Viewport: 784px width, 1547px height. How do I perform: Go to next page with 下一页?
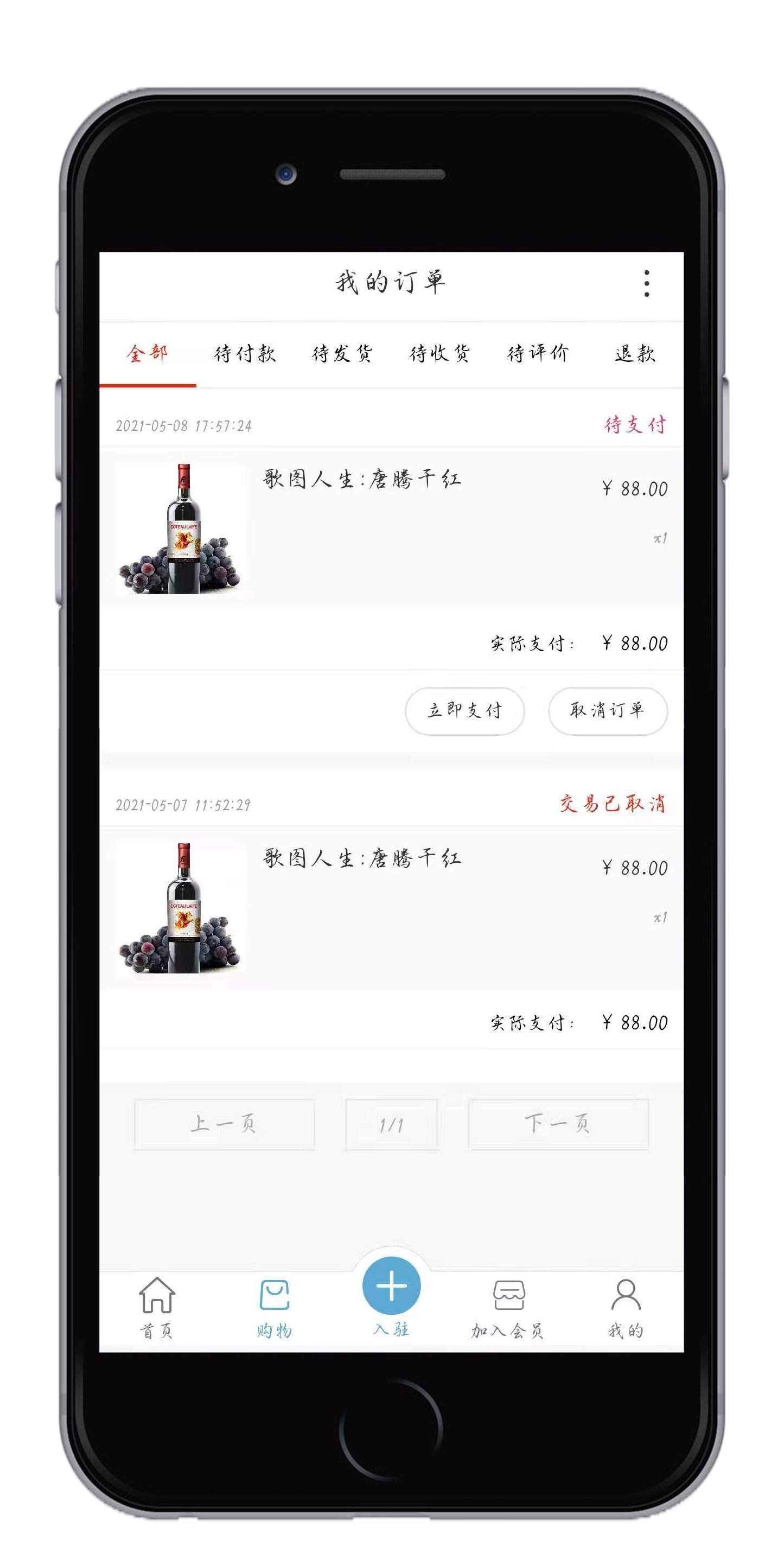point(558,1124)
